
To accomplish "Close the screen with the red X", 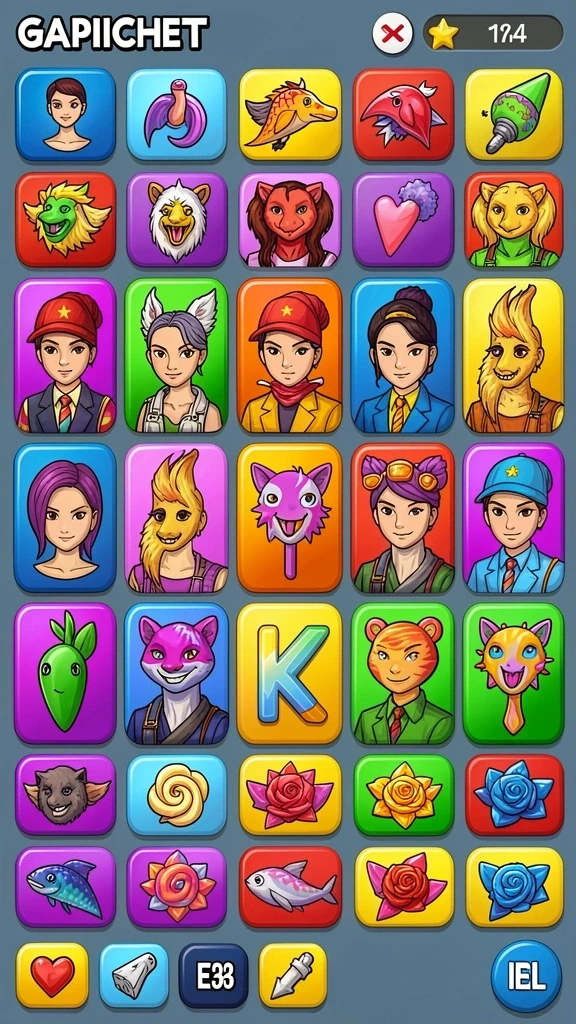I will [392, 33].
